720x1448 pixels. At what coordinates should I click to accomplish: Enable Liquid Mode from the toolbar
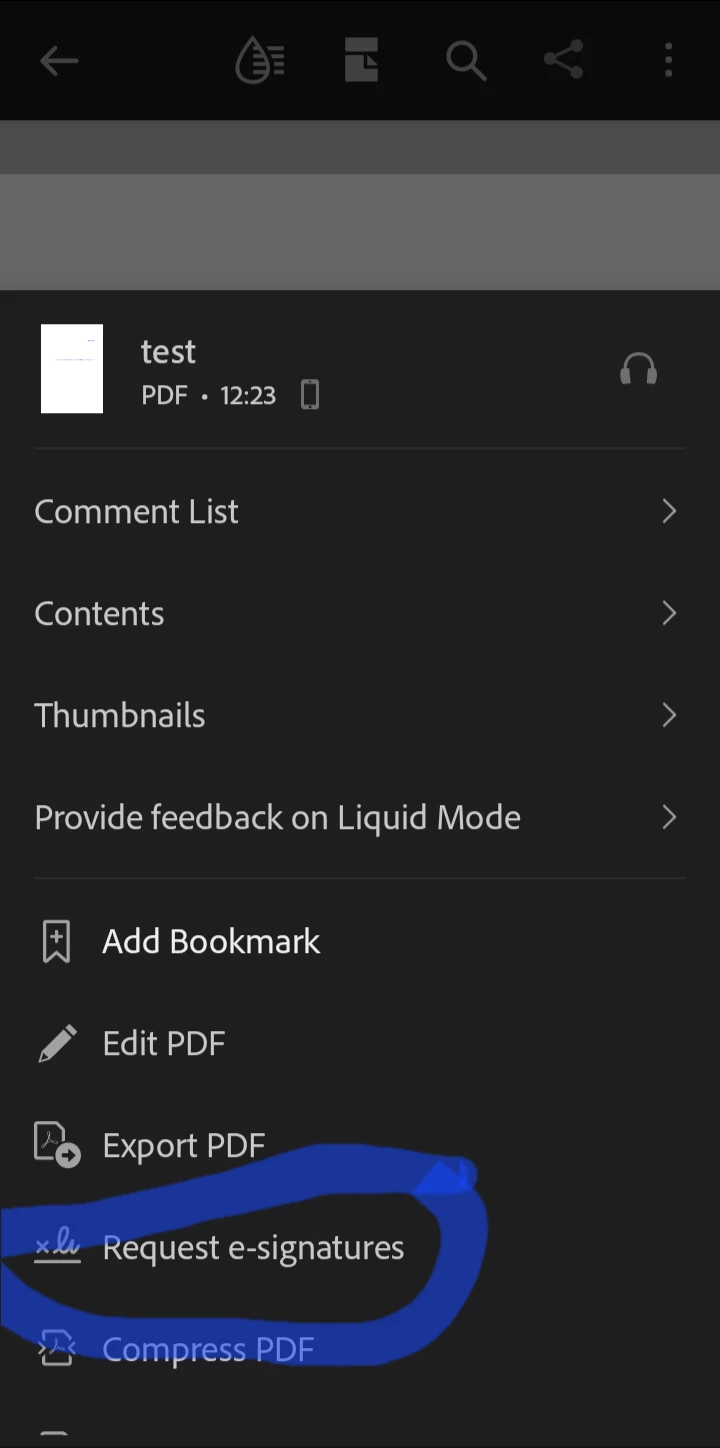[259, 61]
